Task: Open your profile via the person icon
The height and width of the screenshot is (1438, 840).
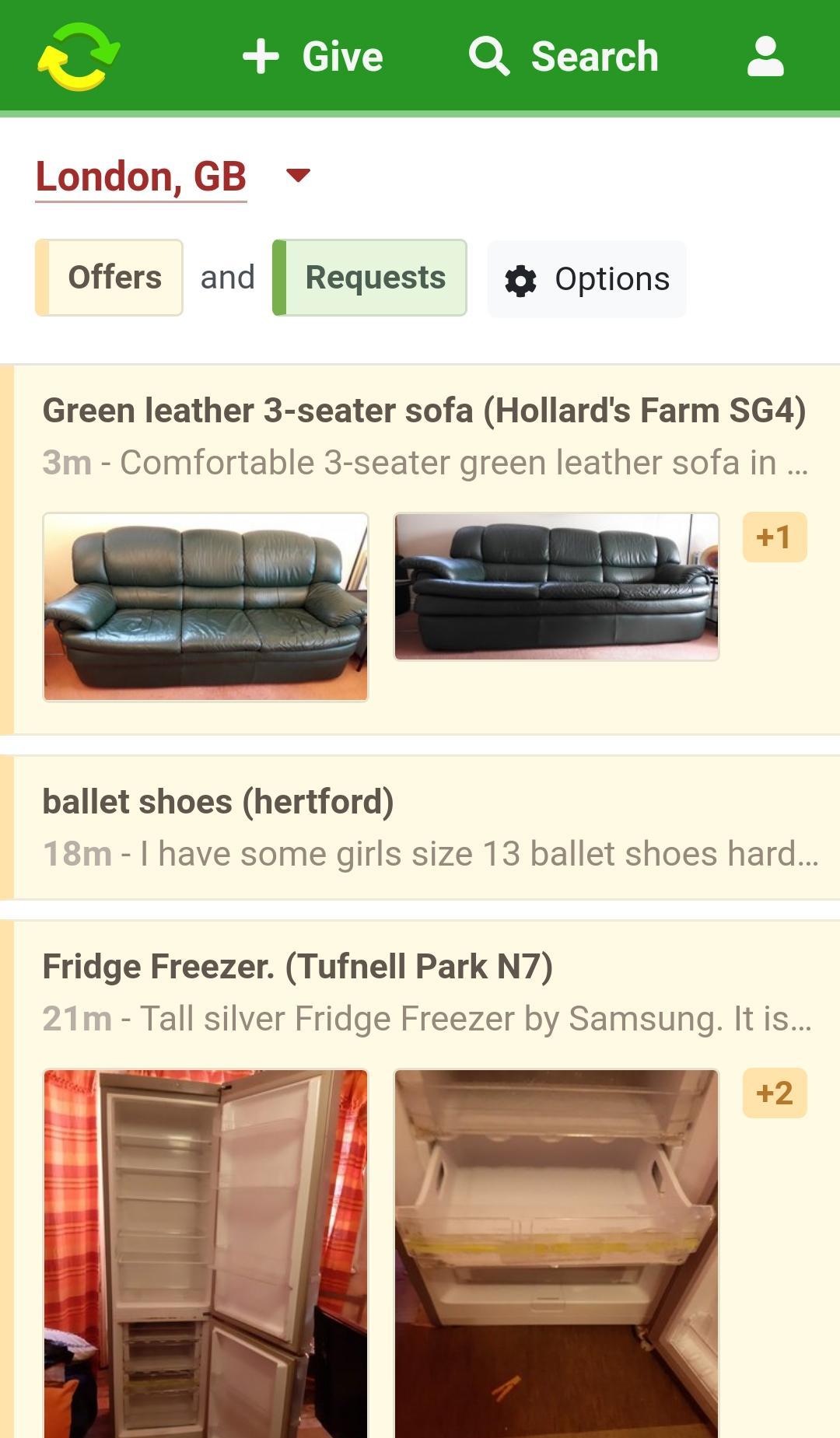Action: coord(765,55)
